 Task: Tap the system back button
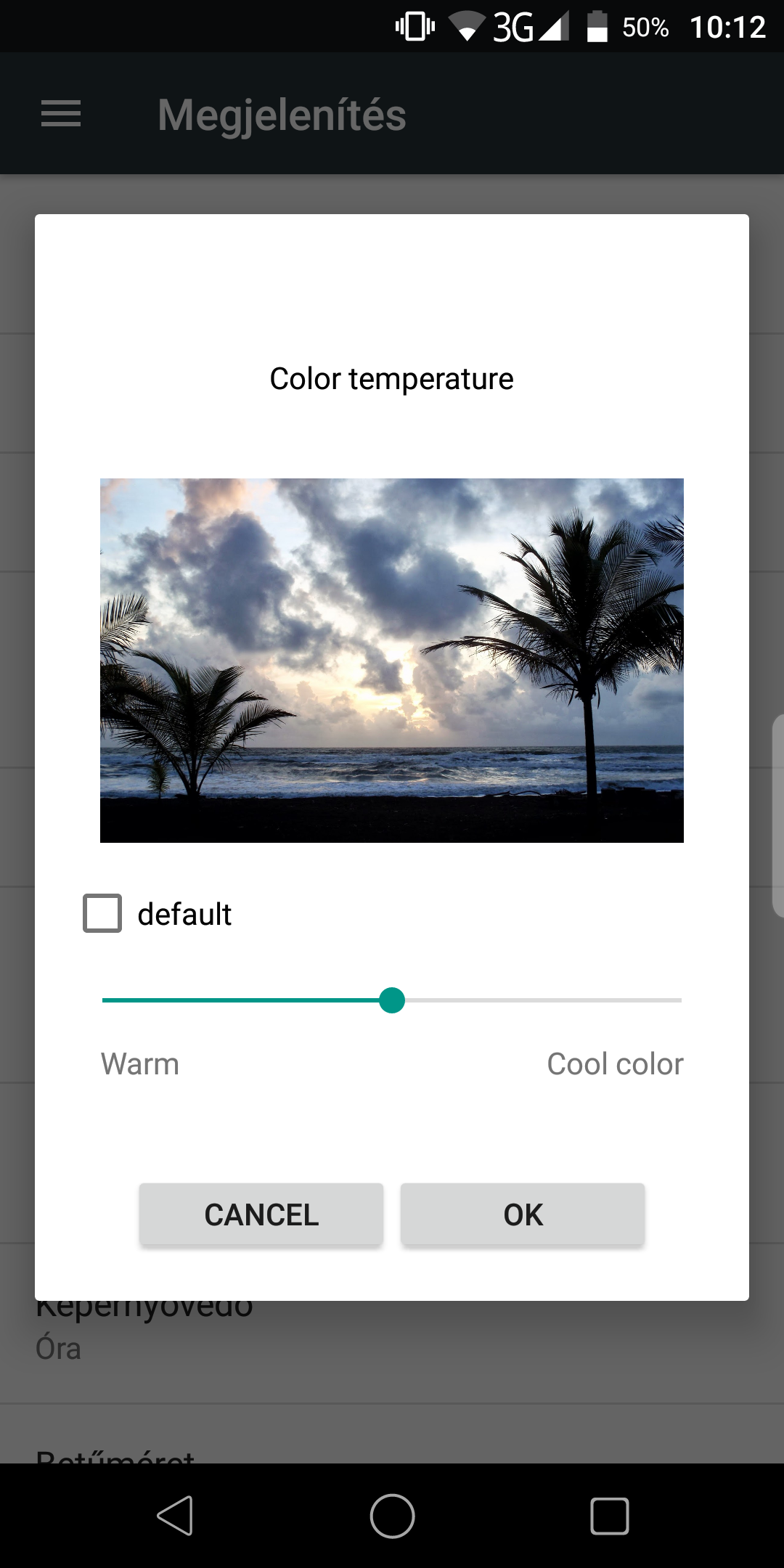pos(175,1516)
